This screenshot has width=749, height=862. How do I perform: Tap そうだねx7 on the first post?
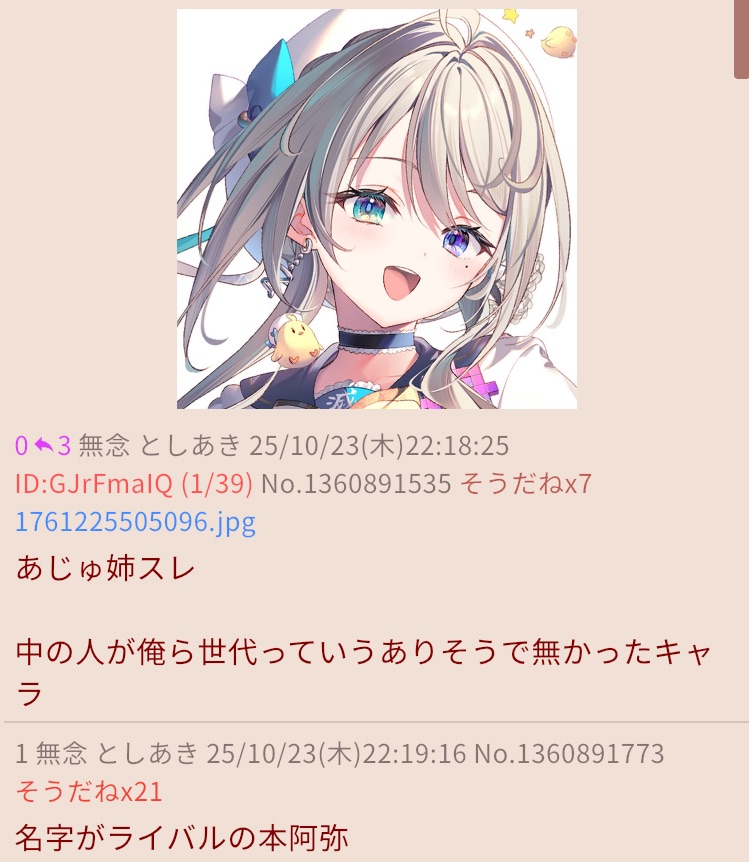[525, 484]
